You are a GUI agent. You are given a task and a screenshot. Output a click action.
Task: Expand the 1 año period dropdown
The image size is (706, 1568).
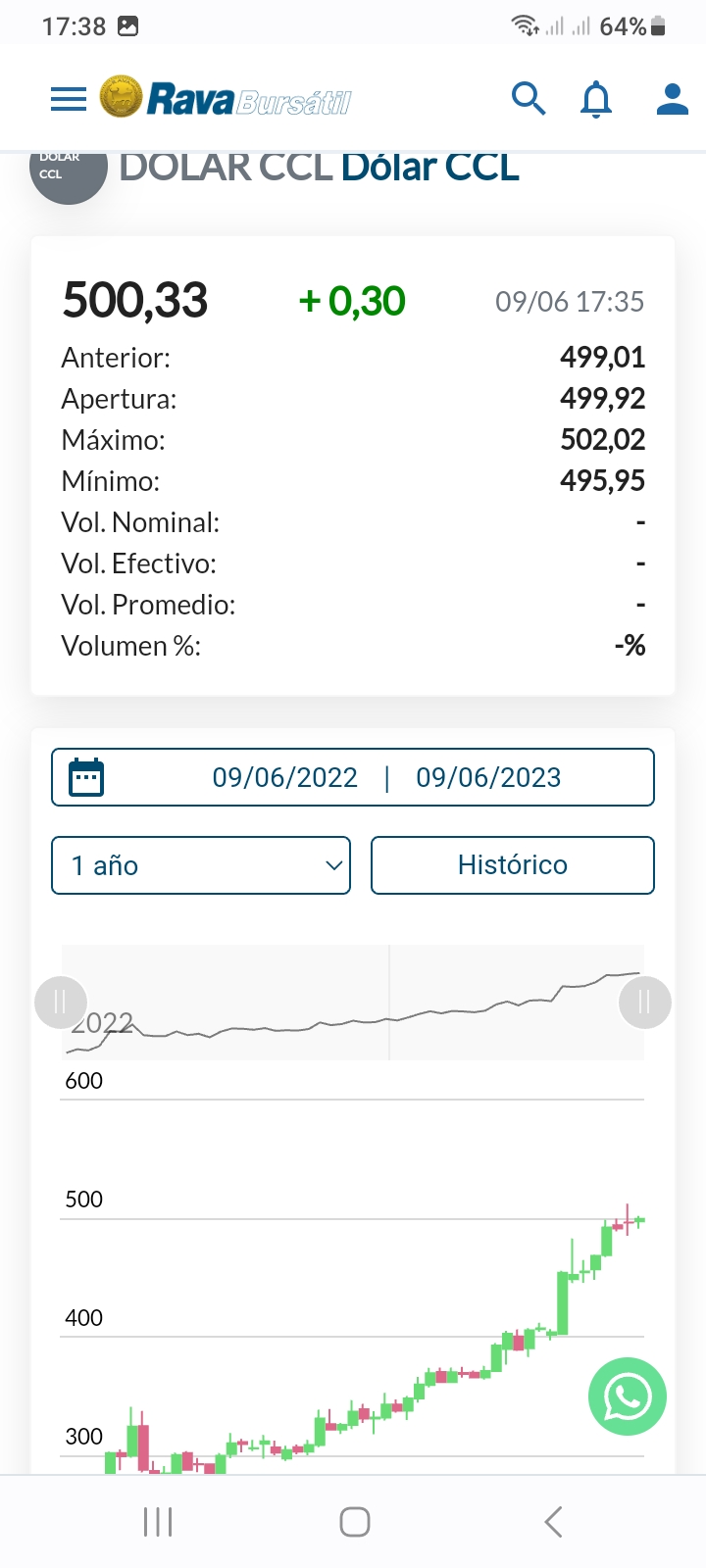click(x=201, y=865)
